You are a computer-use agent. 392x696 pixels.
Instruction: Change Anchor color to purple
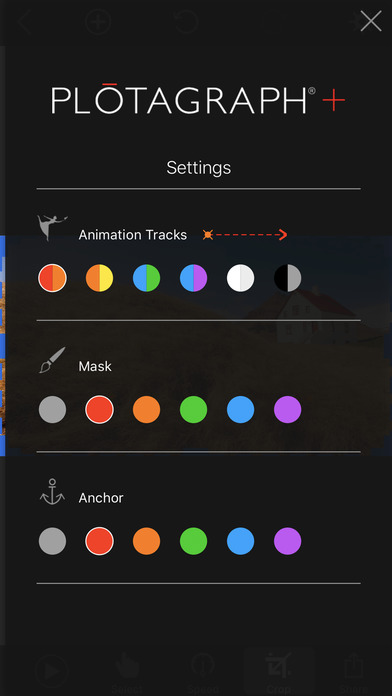288,541
